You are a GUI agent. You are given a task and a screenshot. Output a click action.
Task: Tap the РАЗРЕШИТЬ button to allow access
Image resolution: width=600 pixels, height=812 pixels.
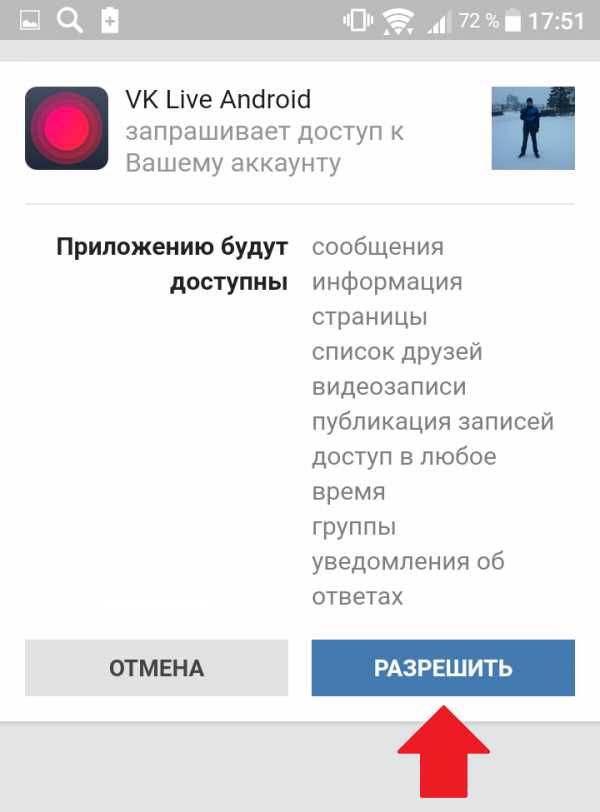(443, 668)
